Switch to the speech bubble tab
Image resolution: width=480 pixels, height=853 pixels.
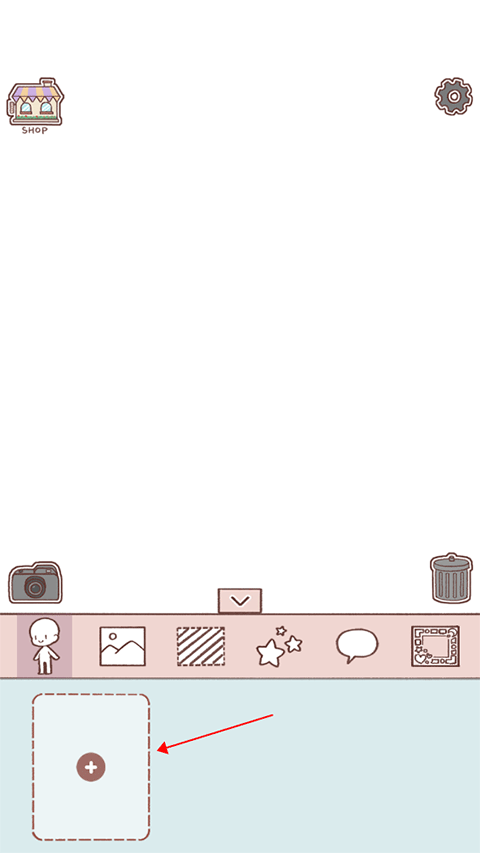point(357,646)
